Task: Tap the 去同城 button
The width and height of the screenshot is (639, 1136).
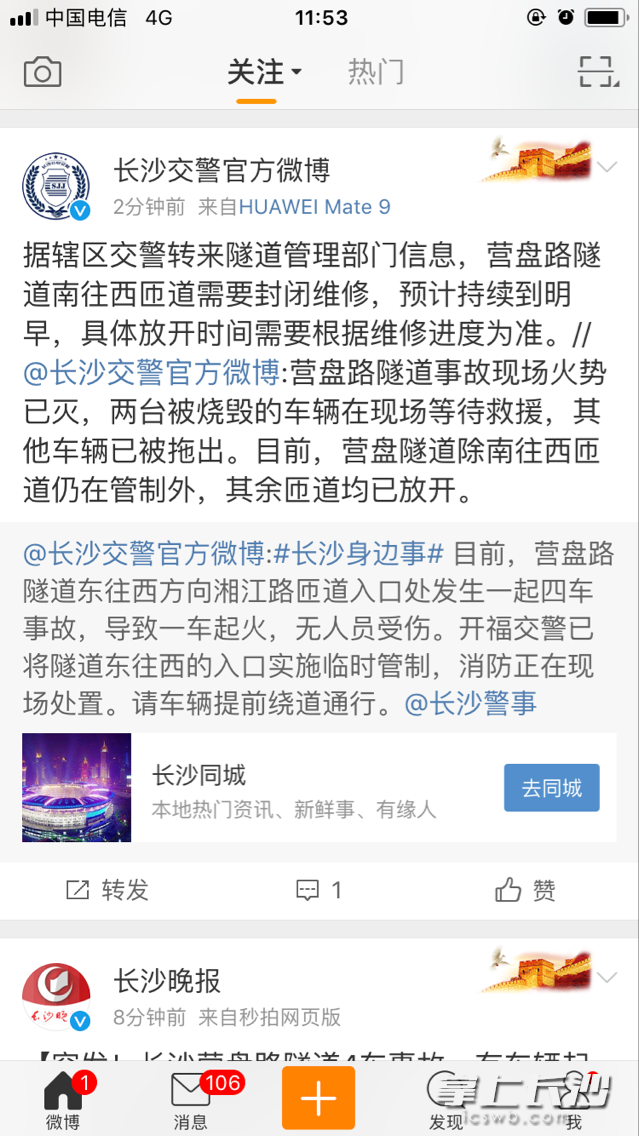Action: pos(551,788)
